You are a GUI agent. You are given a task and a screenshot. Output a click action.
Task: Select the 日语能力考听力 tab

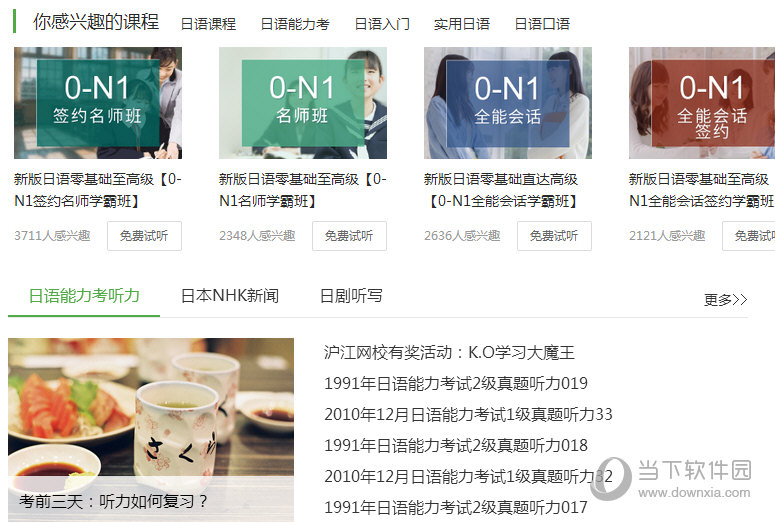(x=84, y=296)
